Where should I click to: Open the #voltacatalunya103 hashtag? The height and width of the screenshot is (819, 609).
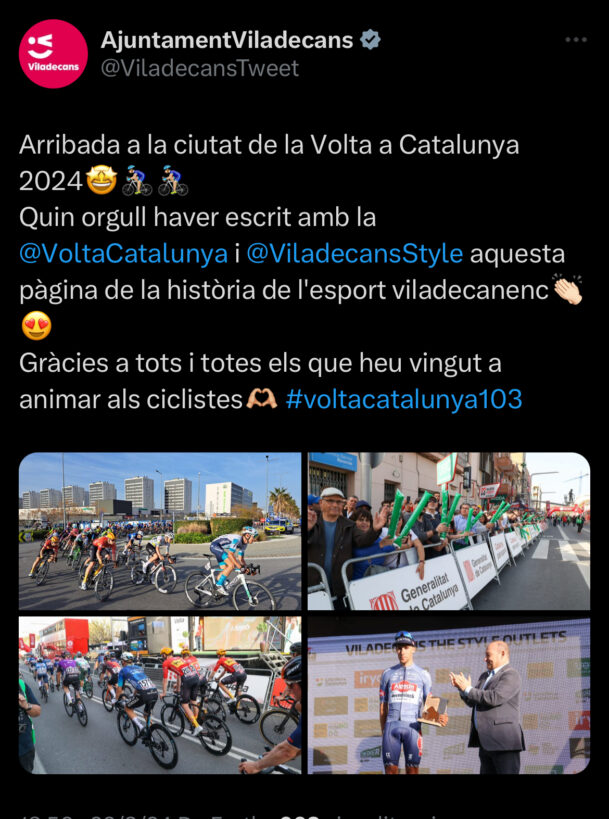pyautogui.click(x=404, y=399)
